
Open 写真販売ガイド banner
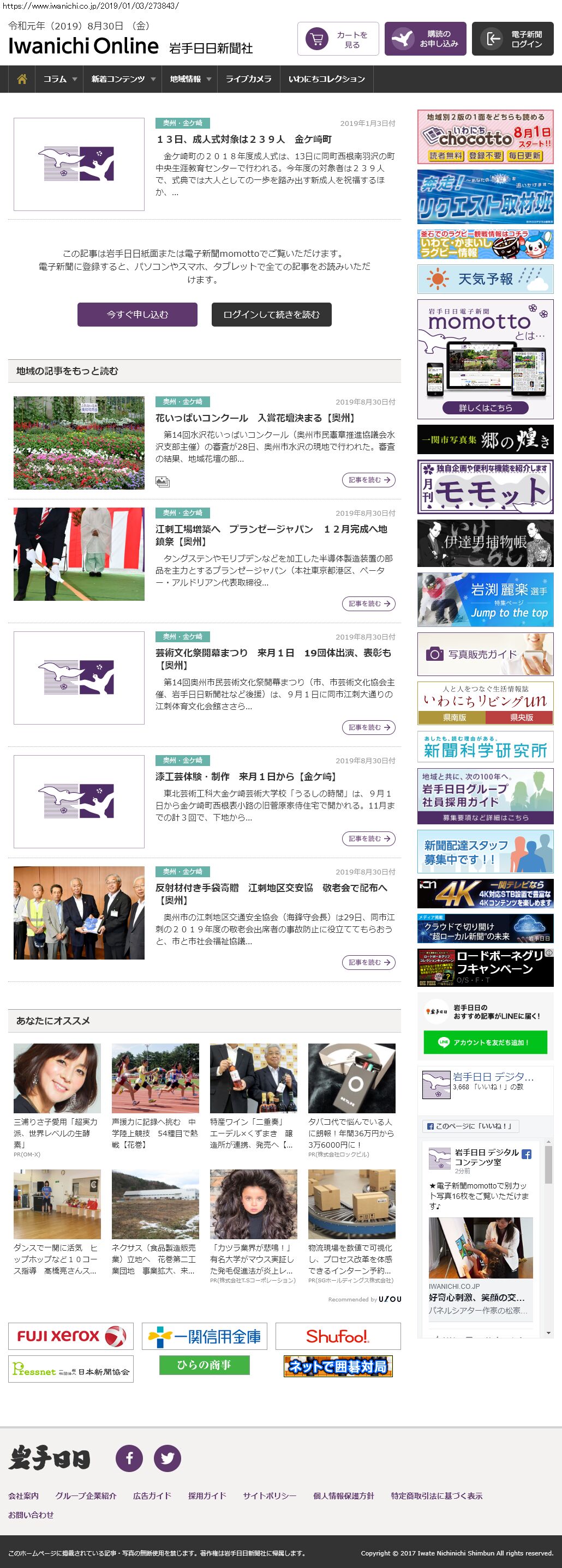pyautogui.click(x=485, y=654)
